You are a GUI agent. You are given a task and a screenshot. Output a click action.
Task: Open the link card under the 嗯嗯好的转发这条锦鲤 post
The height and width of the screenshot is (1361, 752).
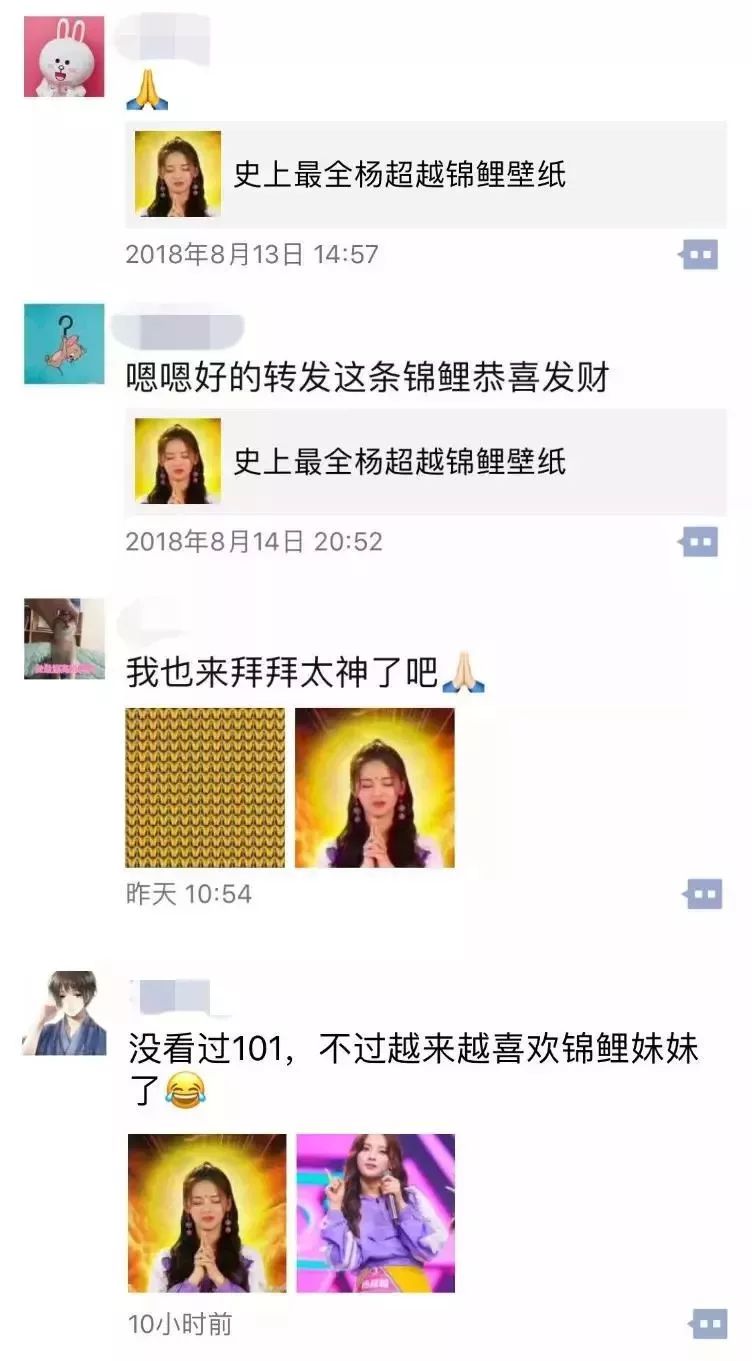point(426,462)
